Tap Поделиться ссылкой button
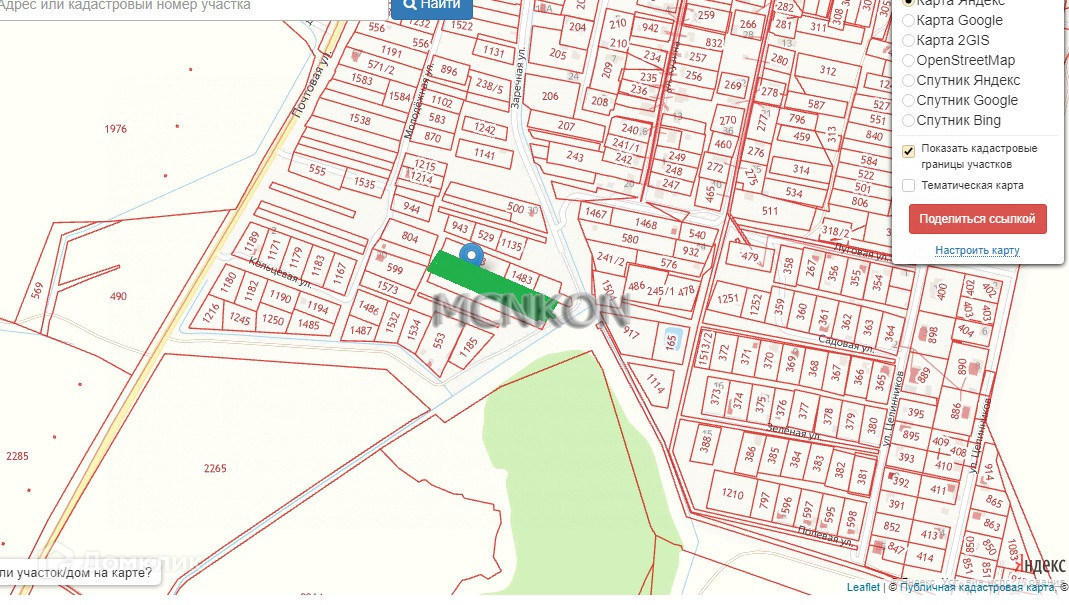The width and height of the screenshot is (1069, 605). point(977,219)
